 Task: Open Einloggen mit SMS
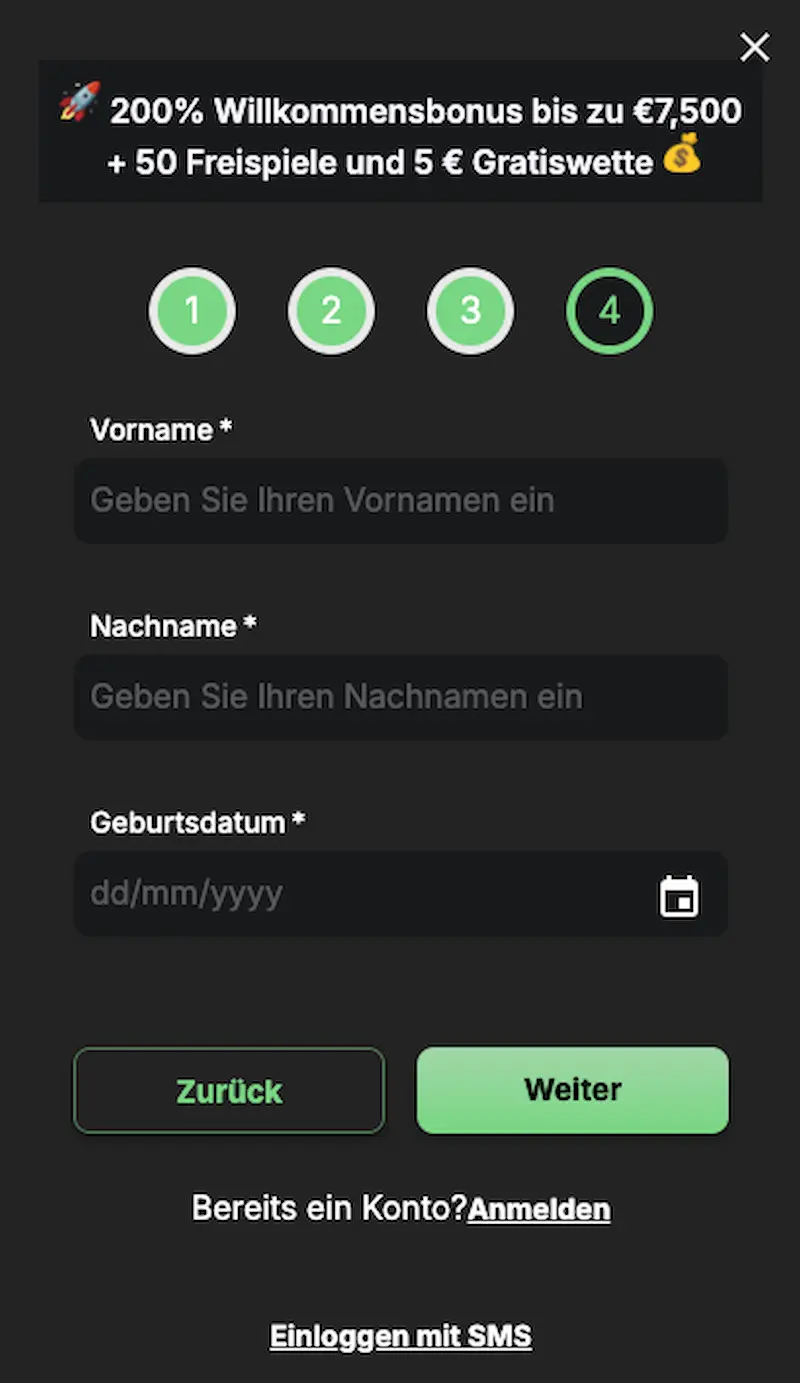click(x=400, y=1335)
